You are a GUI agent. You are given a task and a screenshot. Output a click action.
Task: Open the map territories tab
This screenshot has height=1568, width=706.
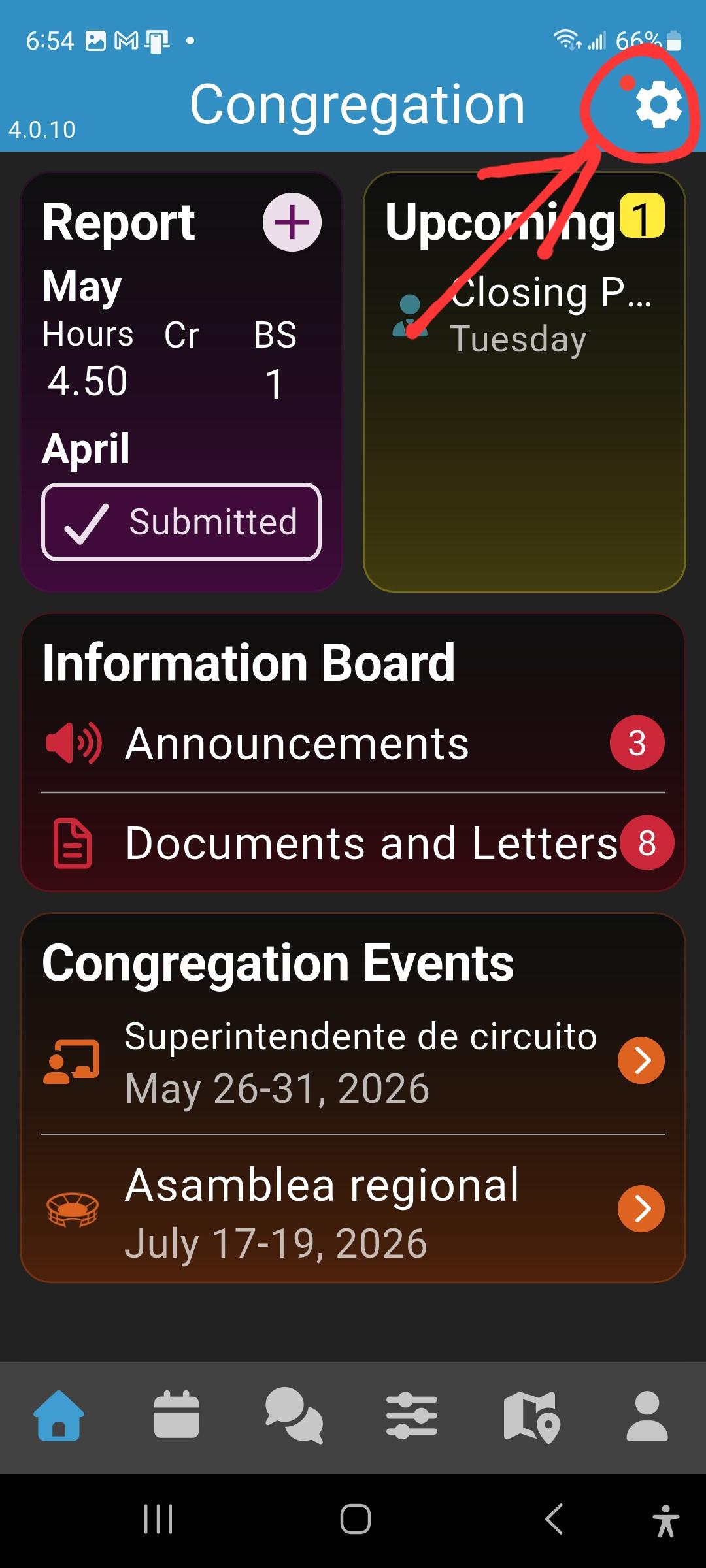[x=531, y=1416]
